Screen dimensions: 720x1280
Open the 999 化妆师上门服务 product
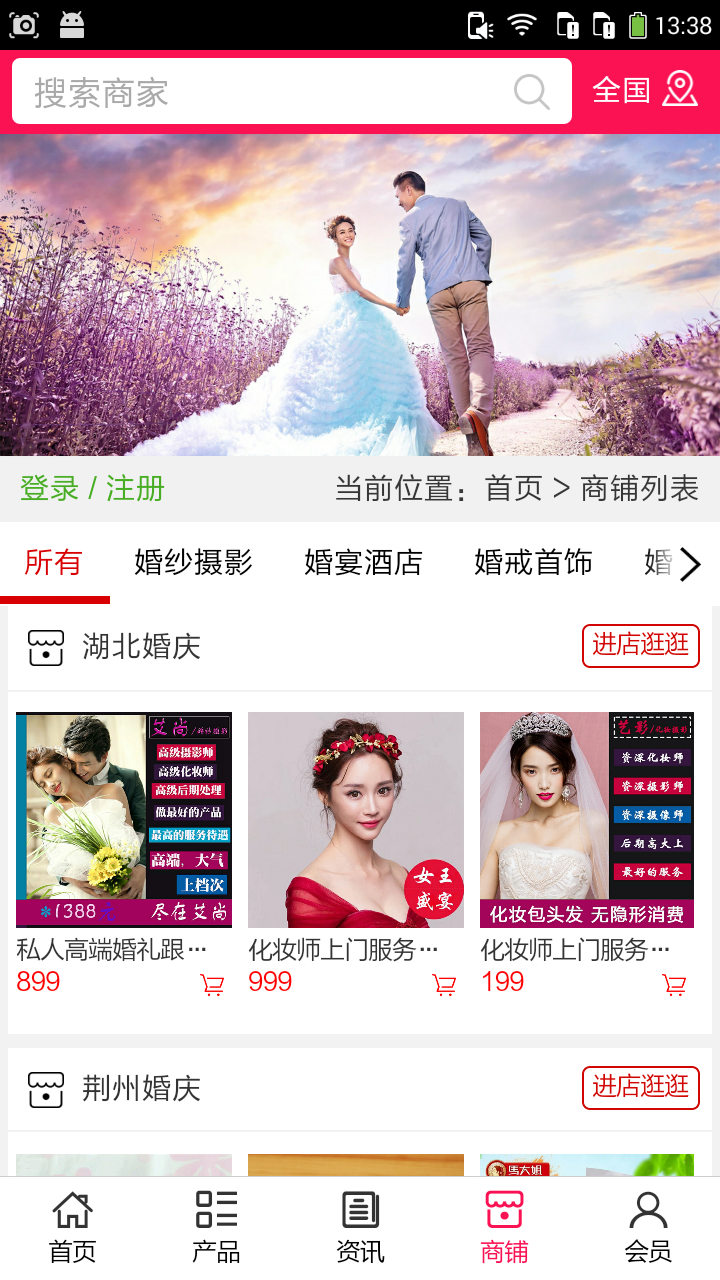[356, 820]
